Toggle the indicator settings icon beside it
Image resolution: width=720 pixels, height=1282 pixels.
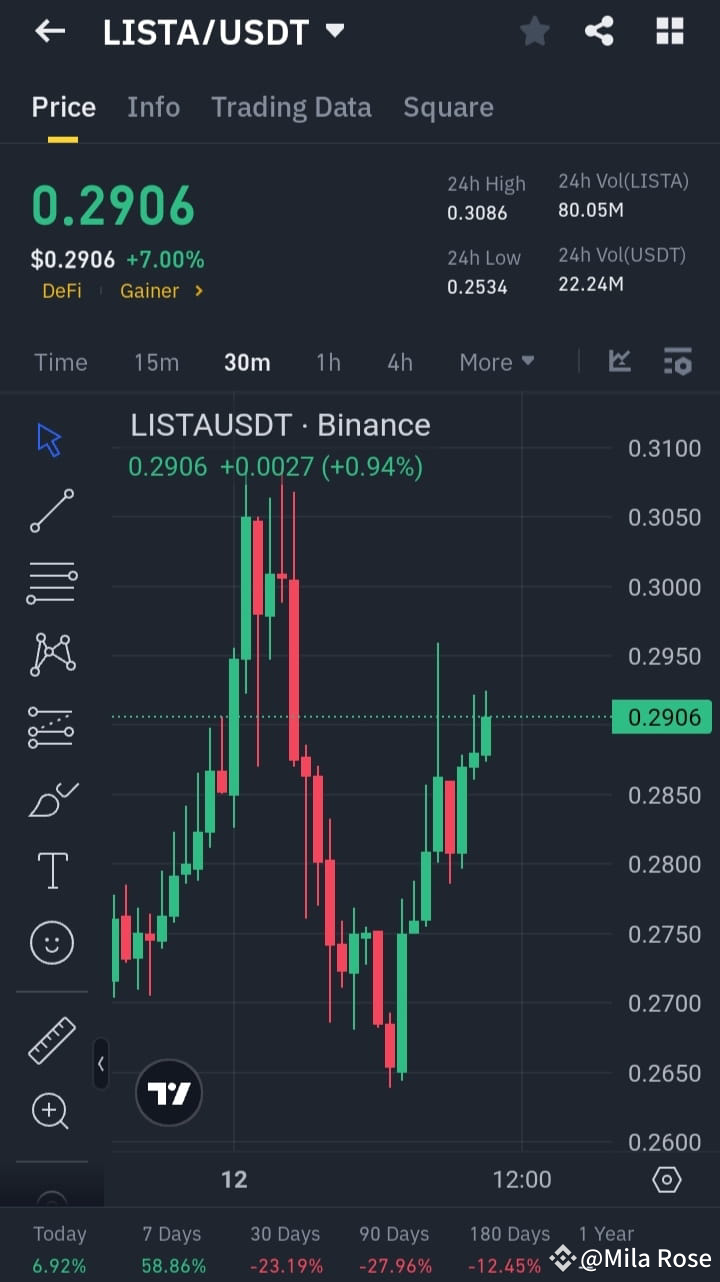pos(678,362)
